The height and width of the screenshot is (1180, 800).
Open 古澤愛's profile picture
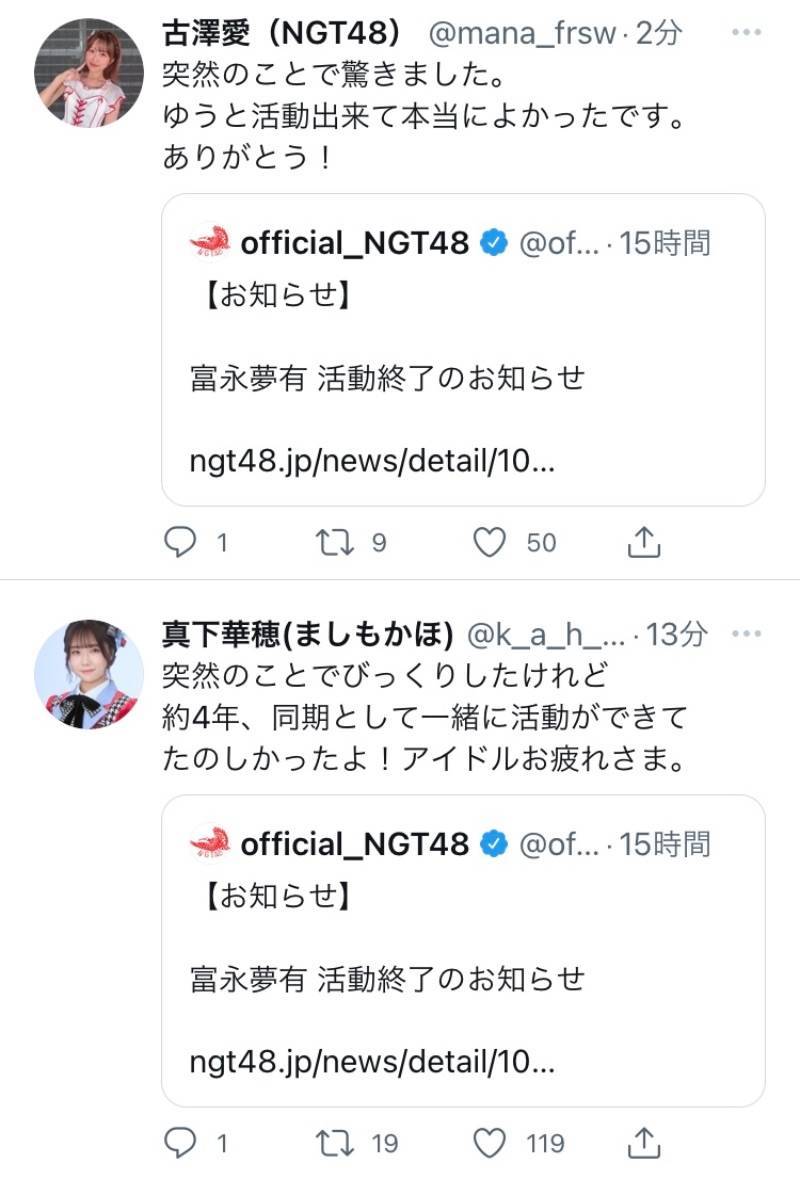click(83, 72)
